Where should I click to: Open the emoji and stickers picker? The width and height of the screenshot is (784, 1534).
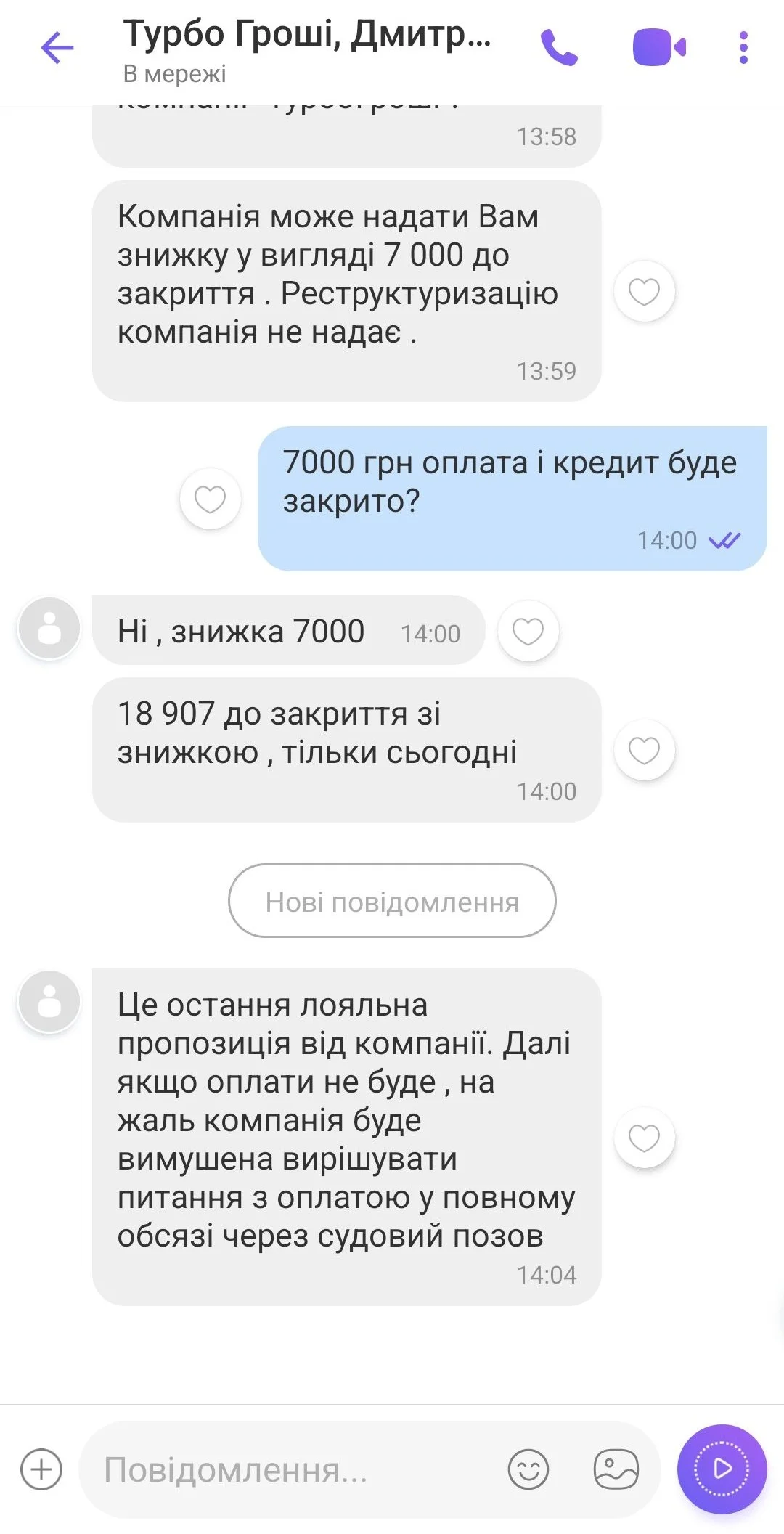528,1469
